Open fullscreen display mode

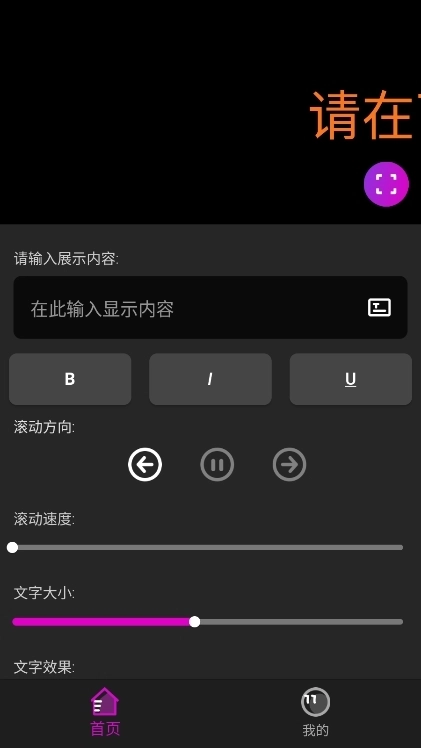click(x=386, y=184)
